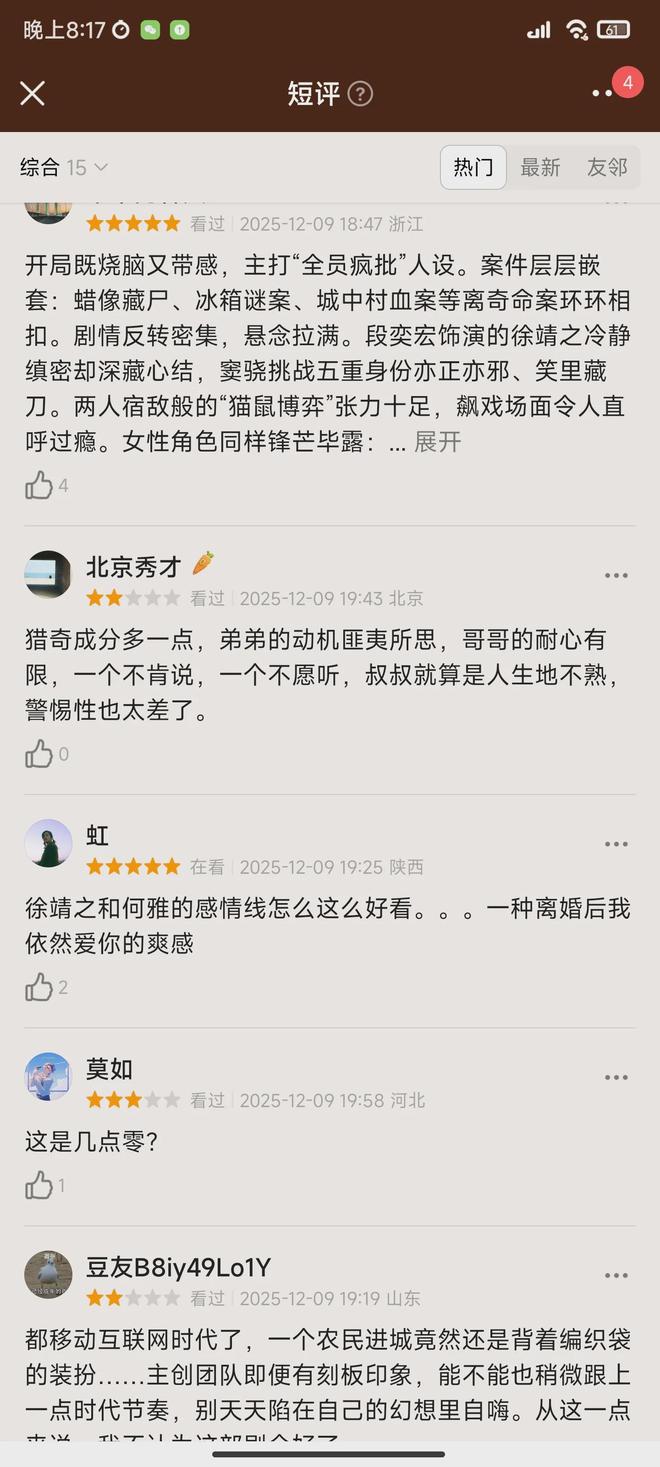Like 北京秀才's review

39,754
